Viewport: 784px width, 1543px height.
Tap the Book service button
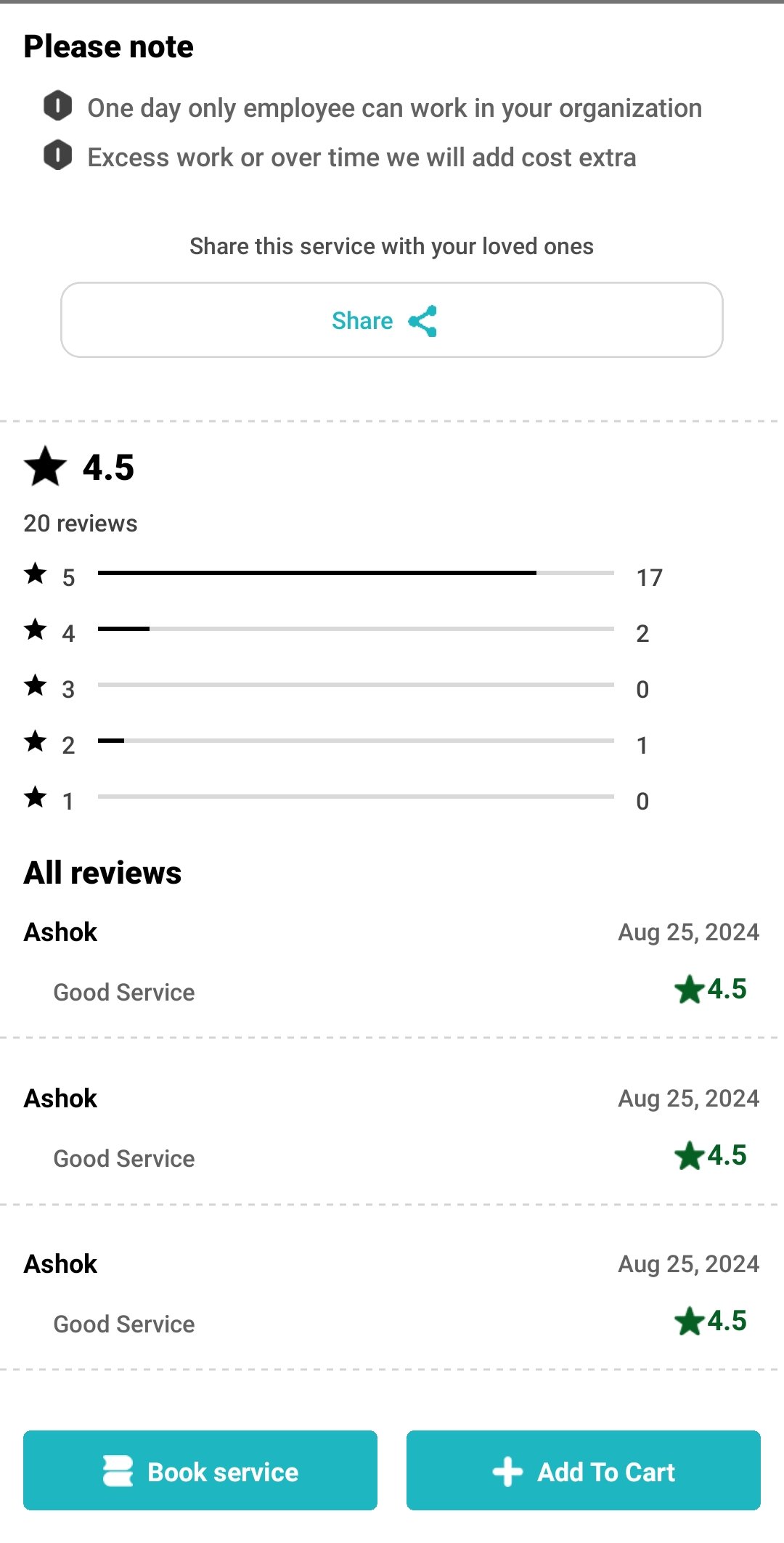[200, 1471]
